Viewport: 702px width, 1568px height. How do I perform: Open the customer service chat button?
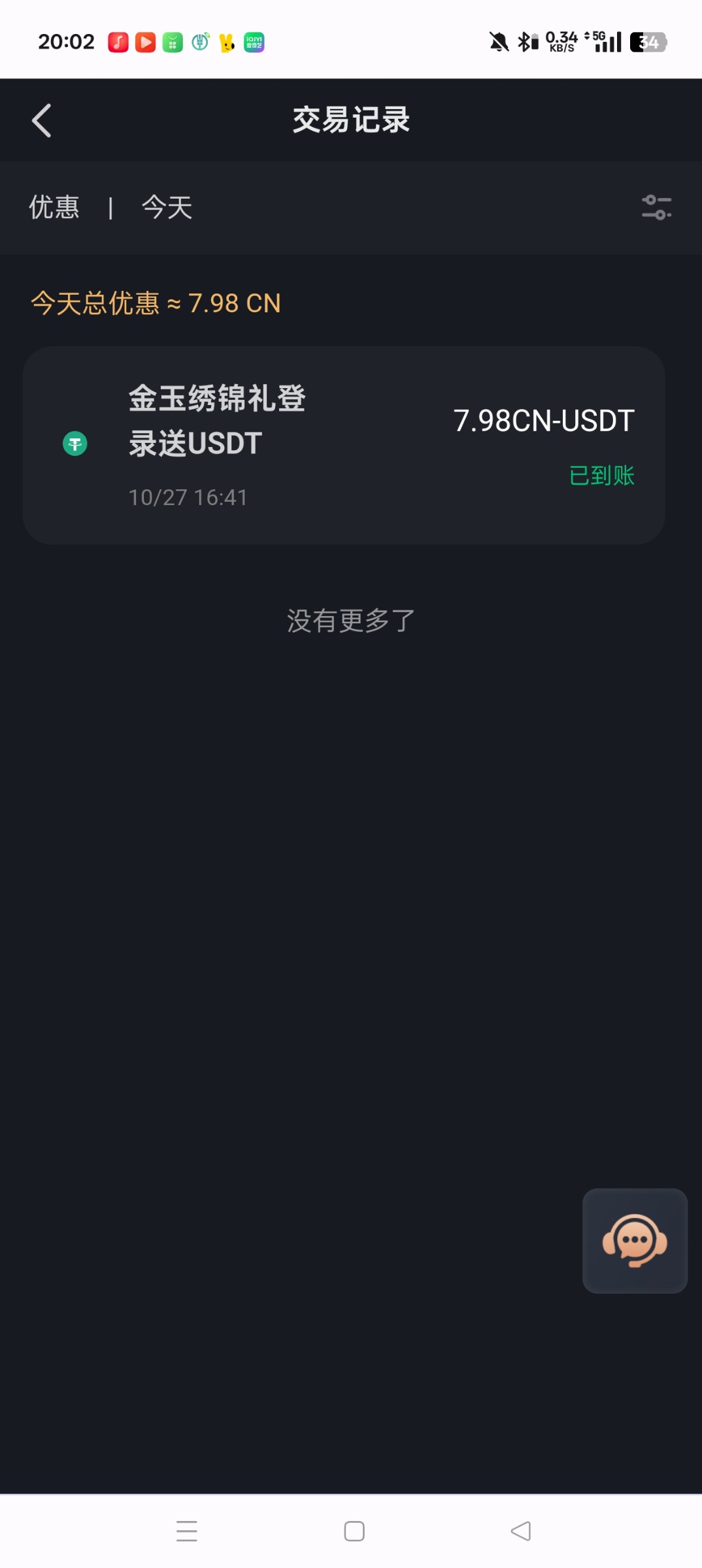click(635, 1240)
